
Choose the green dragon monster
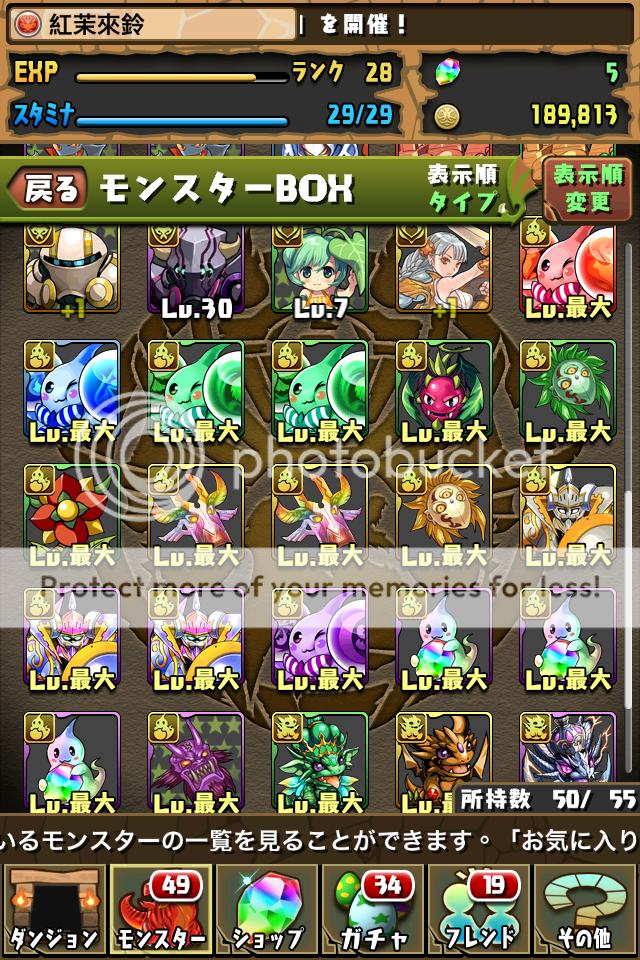coord(320,760)
